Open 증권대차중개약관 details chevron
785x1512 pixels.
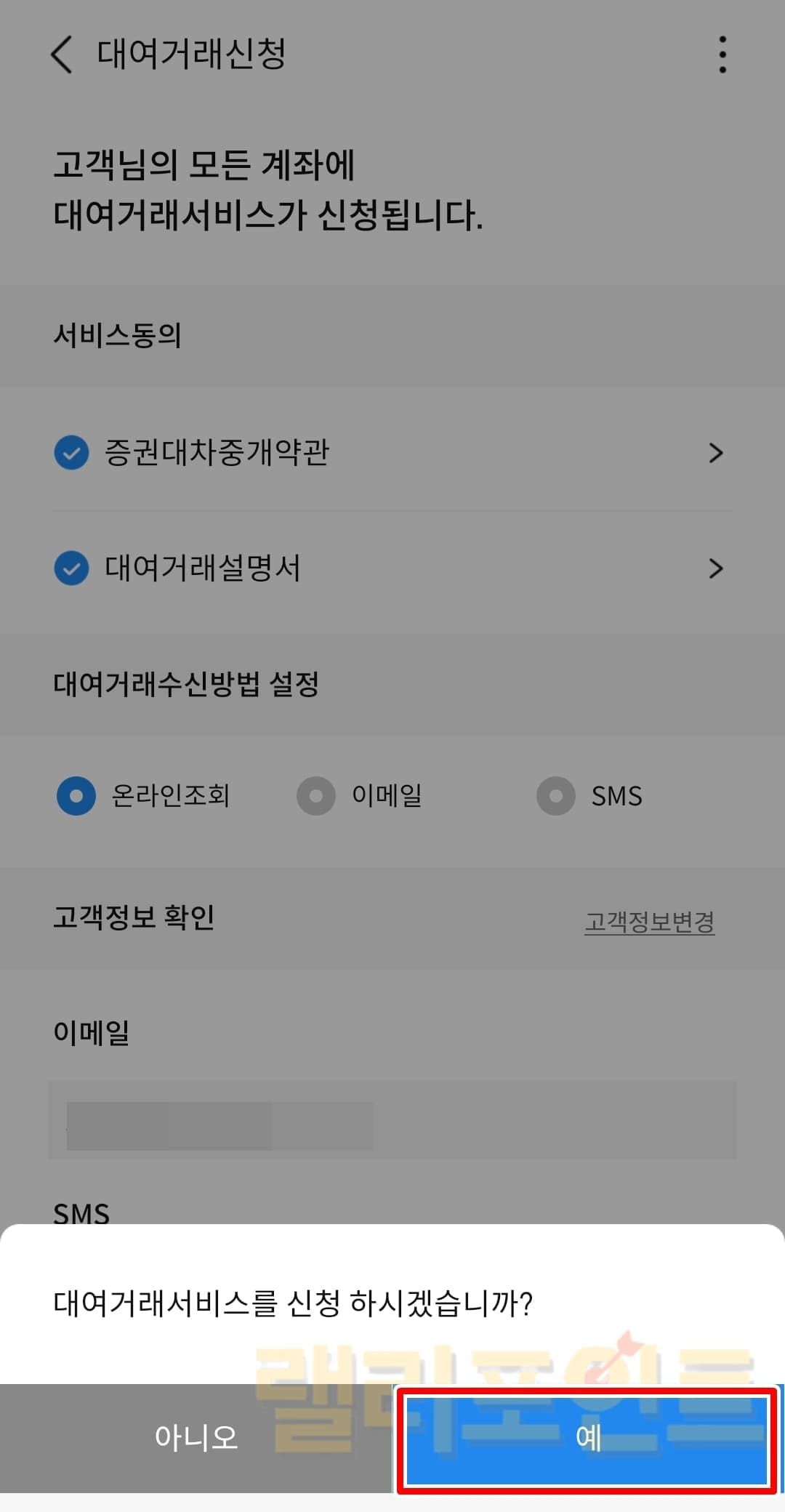[x=716, y=452]
